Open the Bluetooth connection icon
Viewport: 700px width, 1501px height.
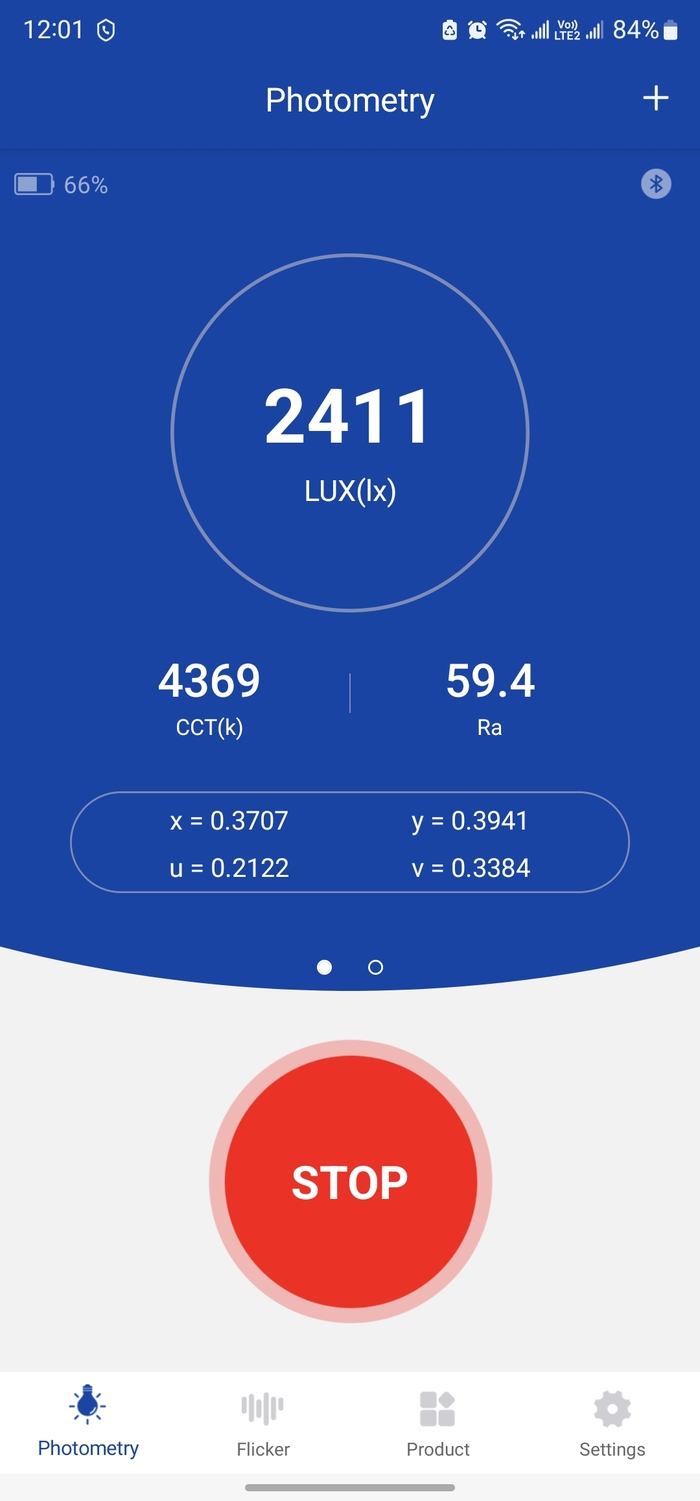[656, 184]
